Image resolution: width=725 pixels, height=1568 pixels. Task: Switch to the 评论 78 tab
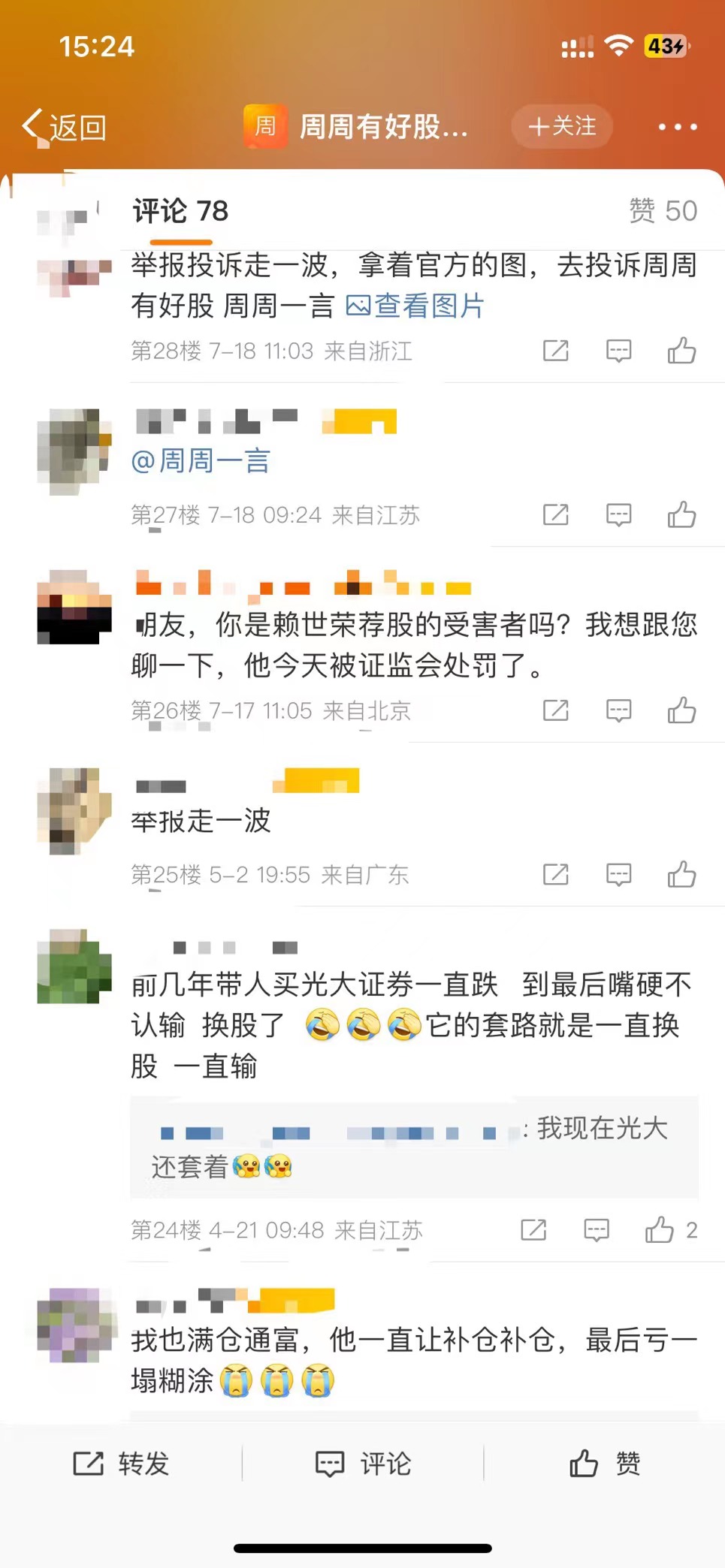[180, 212]
